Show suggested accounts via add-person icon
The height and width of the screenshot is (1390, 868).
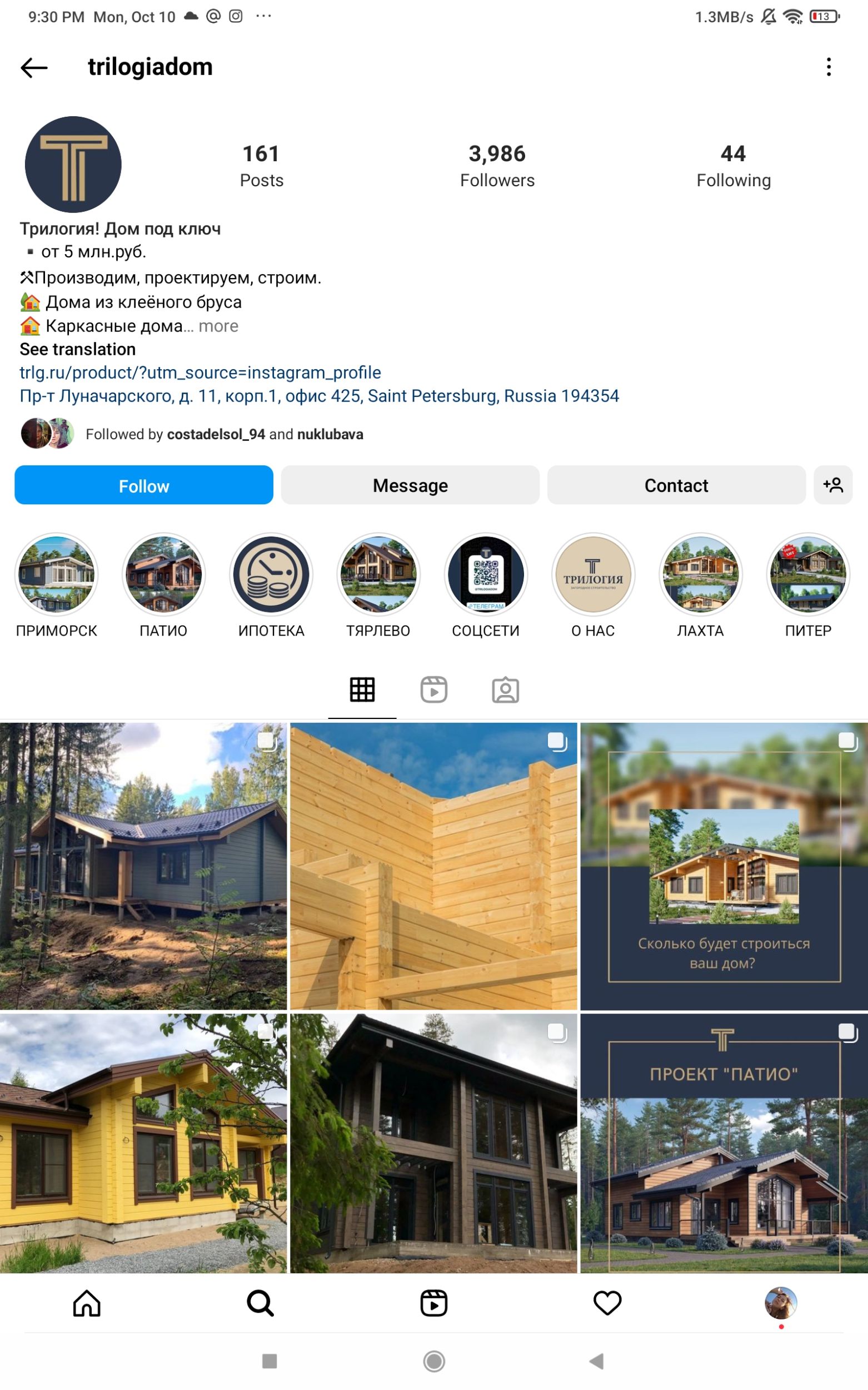pyautogui.click(x=832, y=485)
